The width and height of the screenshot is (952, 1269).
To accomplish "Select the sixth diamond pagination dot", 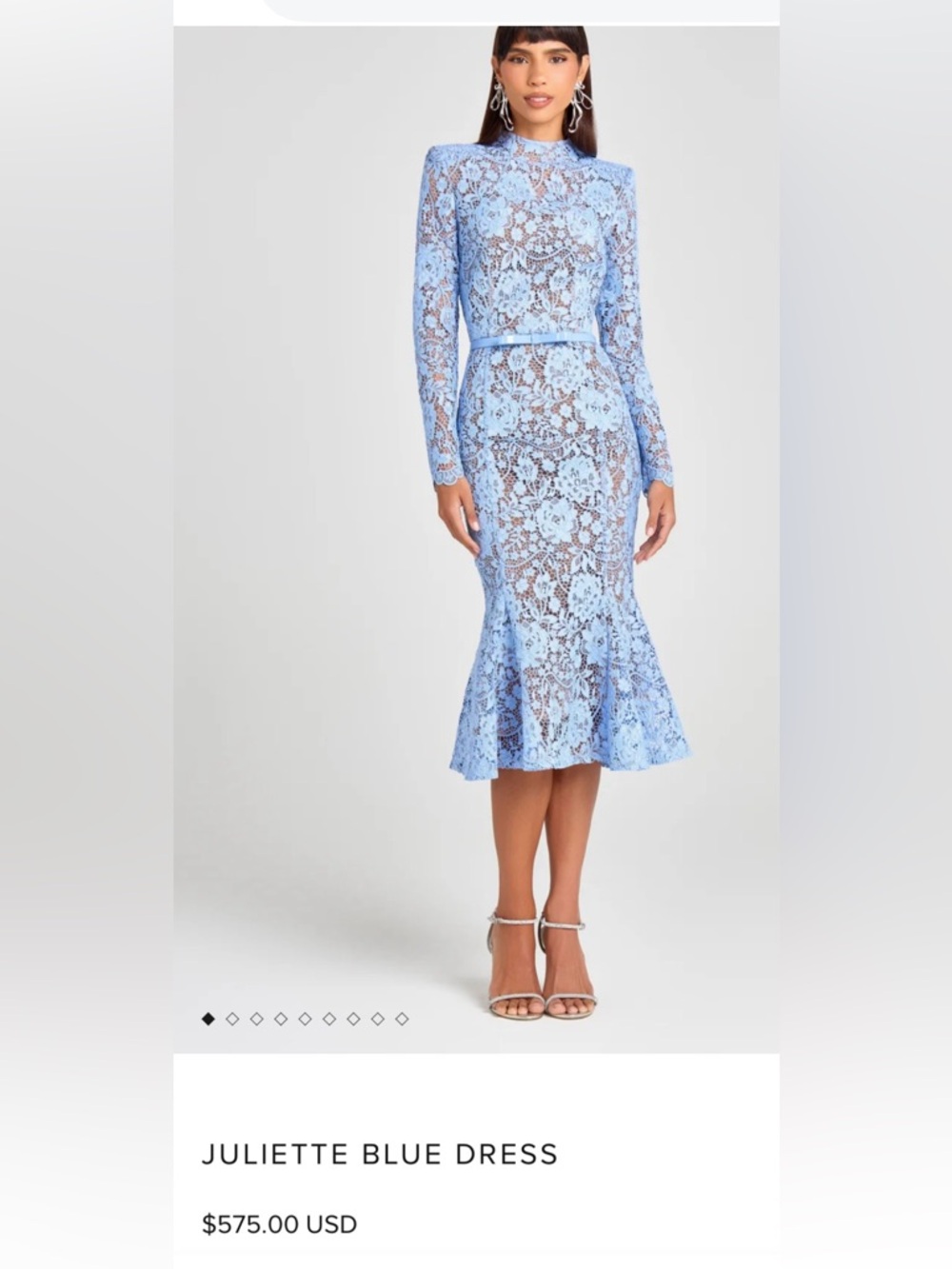I will pyautogui.click(x=328, y=1019).
